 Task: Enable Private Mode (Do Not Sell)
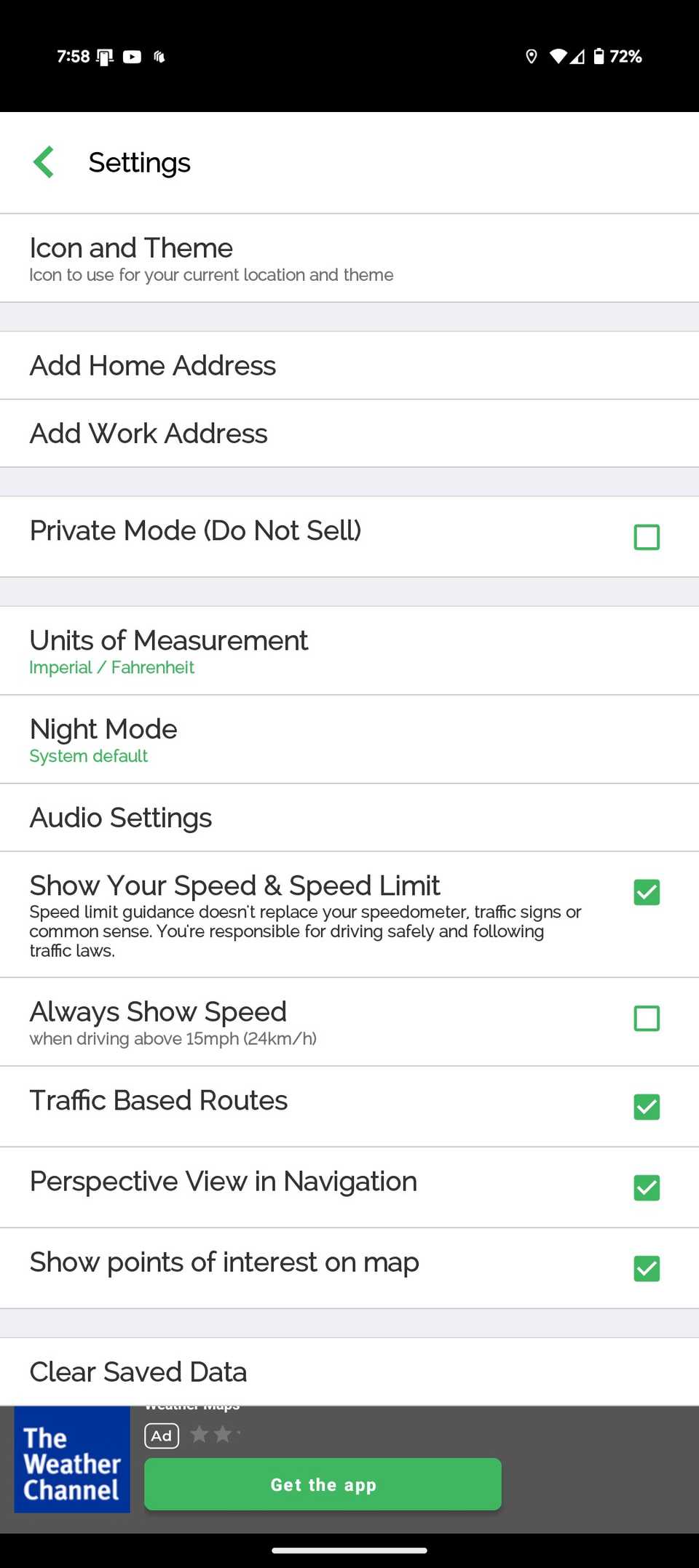(647, 538)
